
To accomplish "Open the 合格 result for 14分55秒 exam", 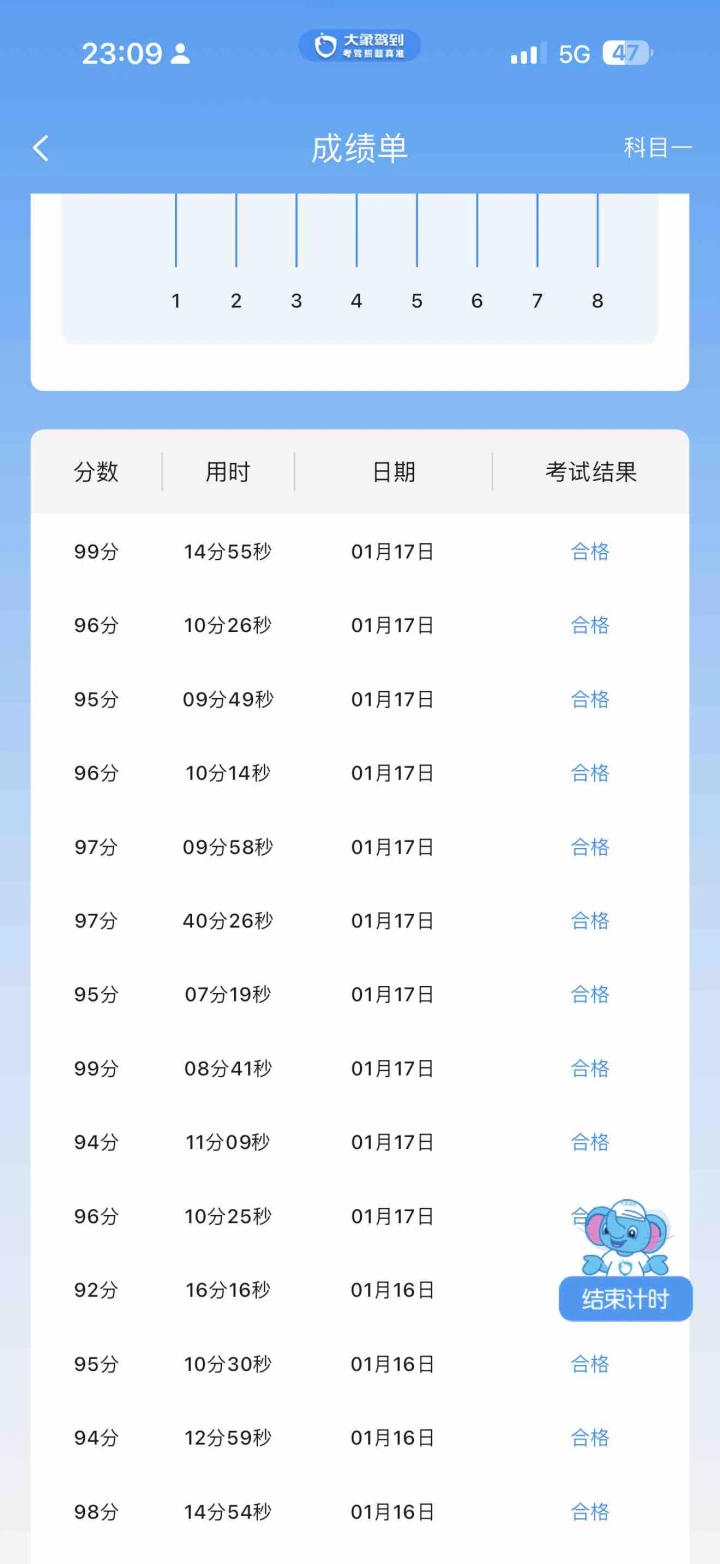I will click(590, 552).
